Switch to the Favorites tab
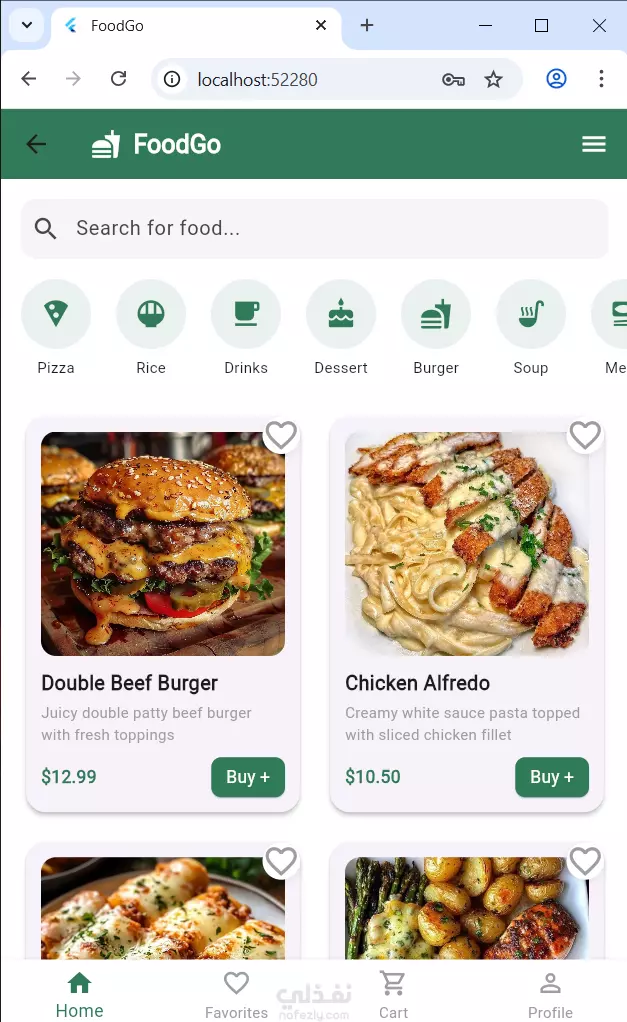 [236, 994]
